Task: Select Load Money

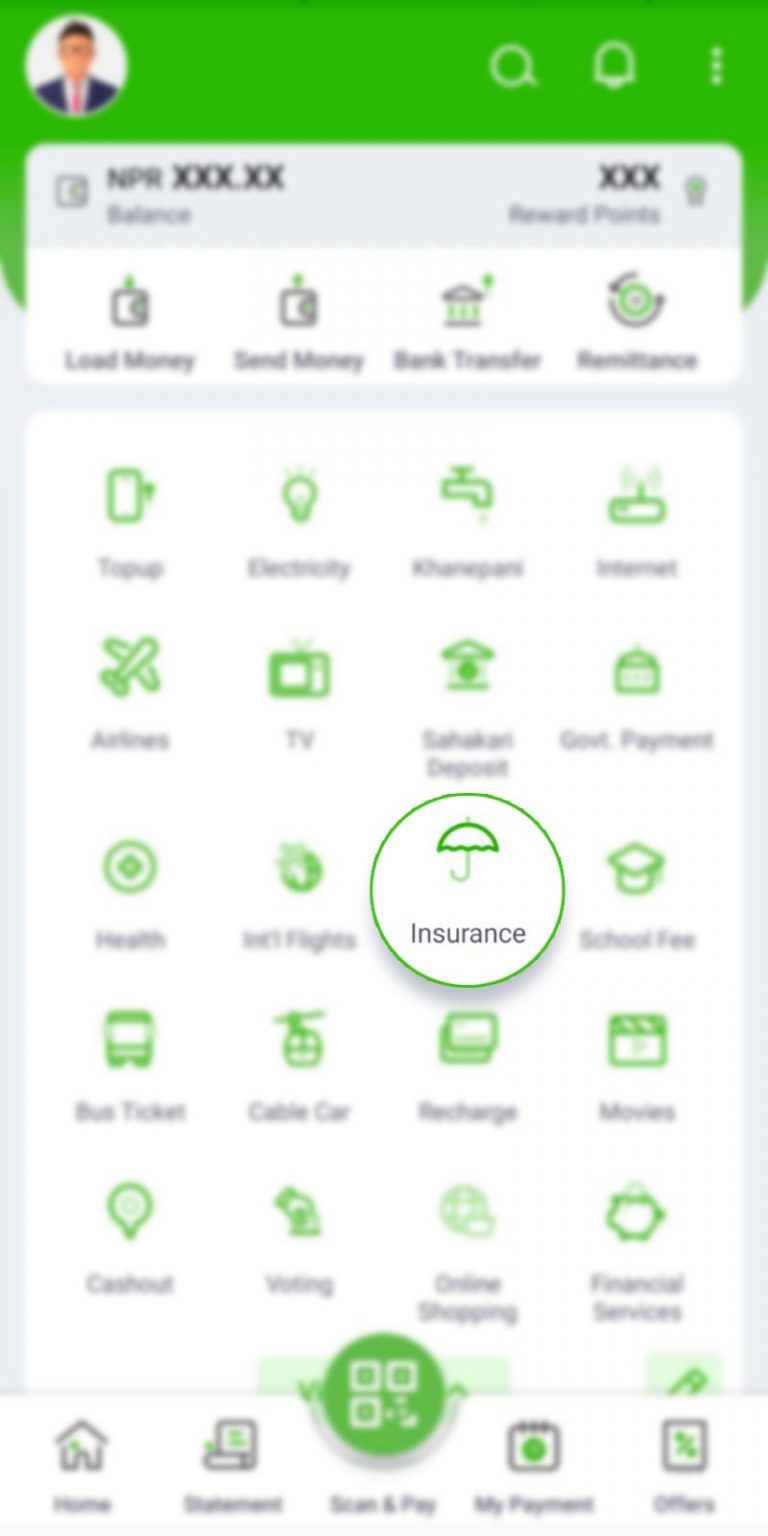Action: coord(130,322)
